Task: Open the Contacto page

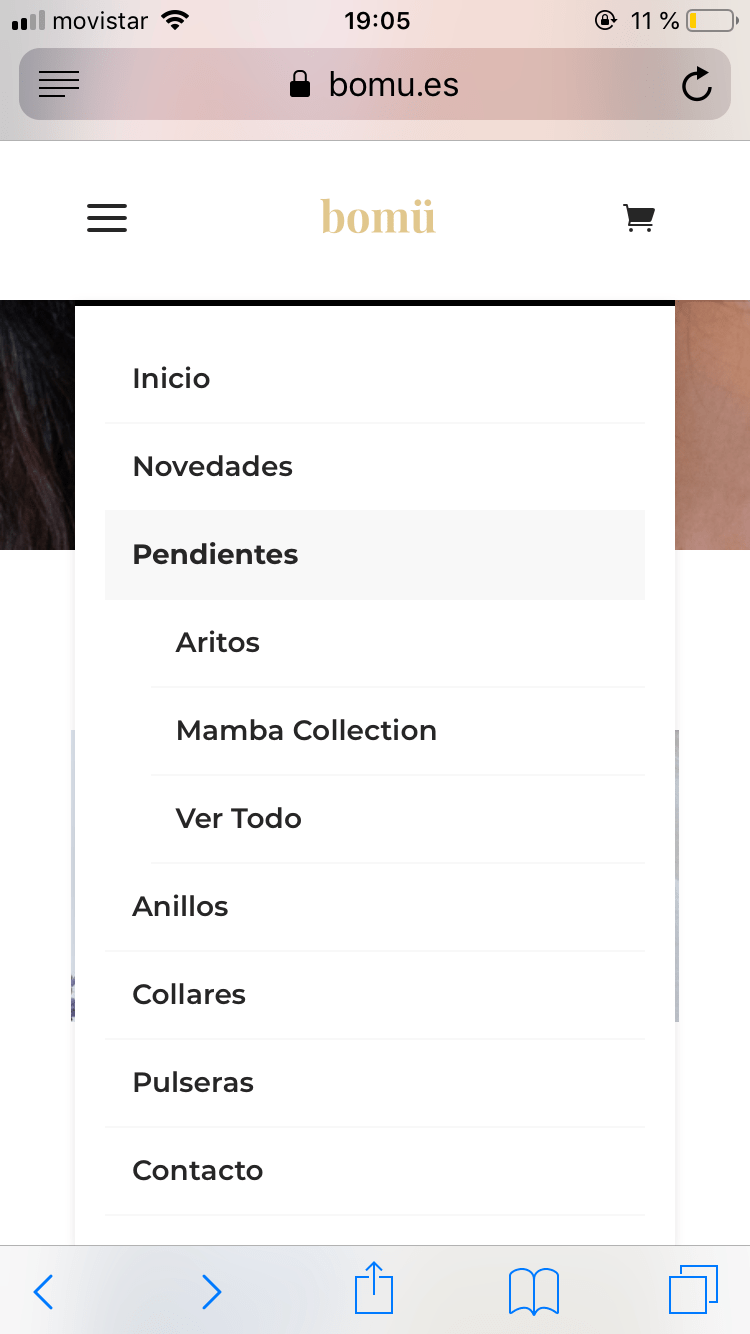Action: 375,1171
